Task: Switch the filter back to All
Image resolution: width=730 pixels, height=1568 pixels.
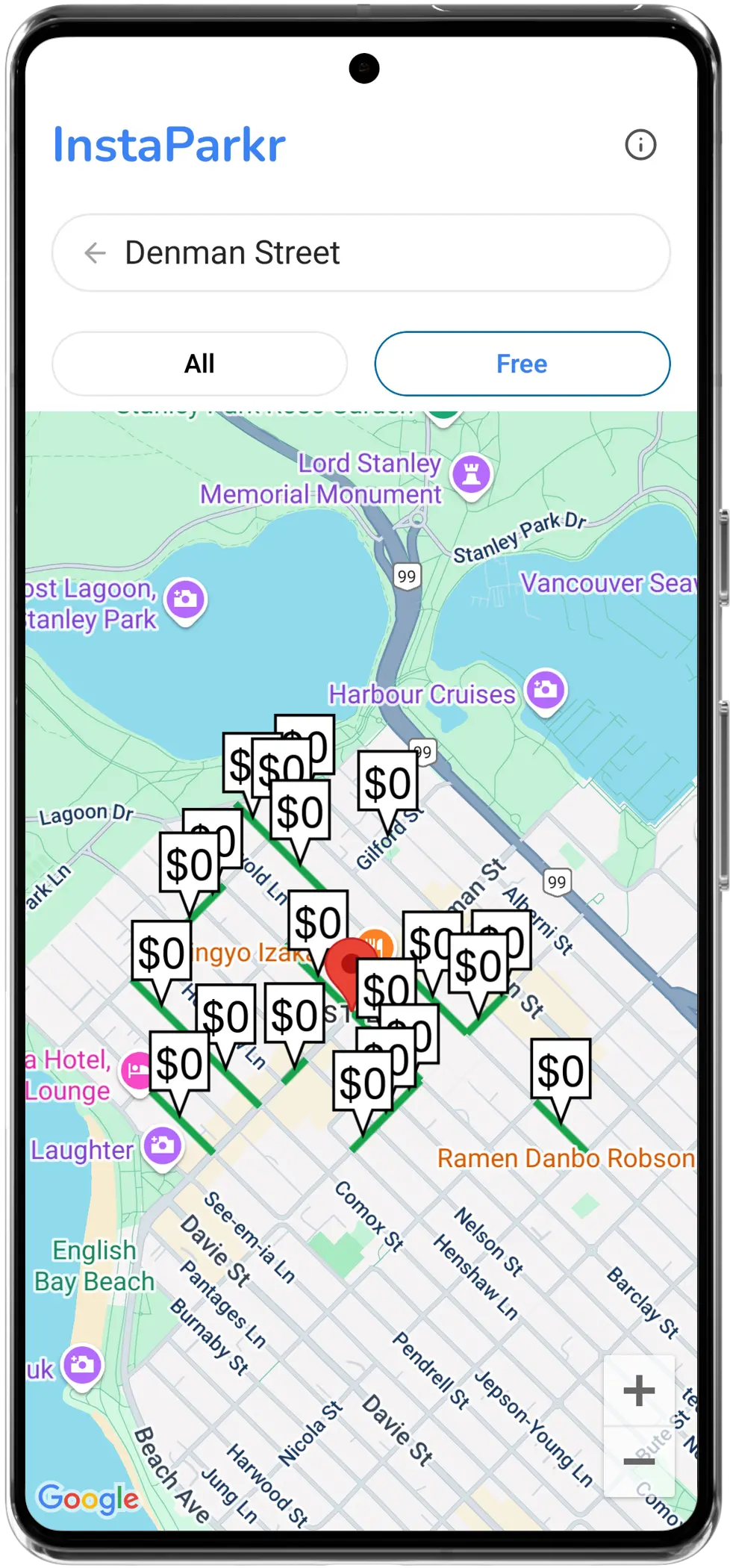Action: (x=199, y=364)
